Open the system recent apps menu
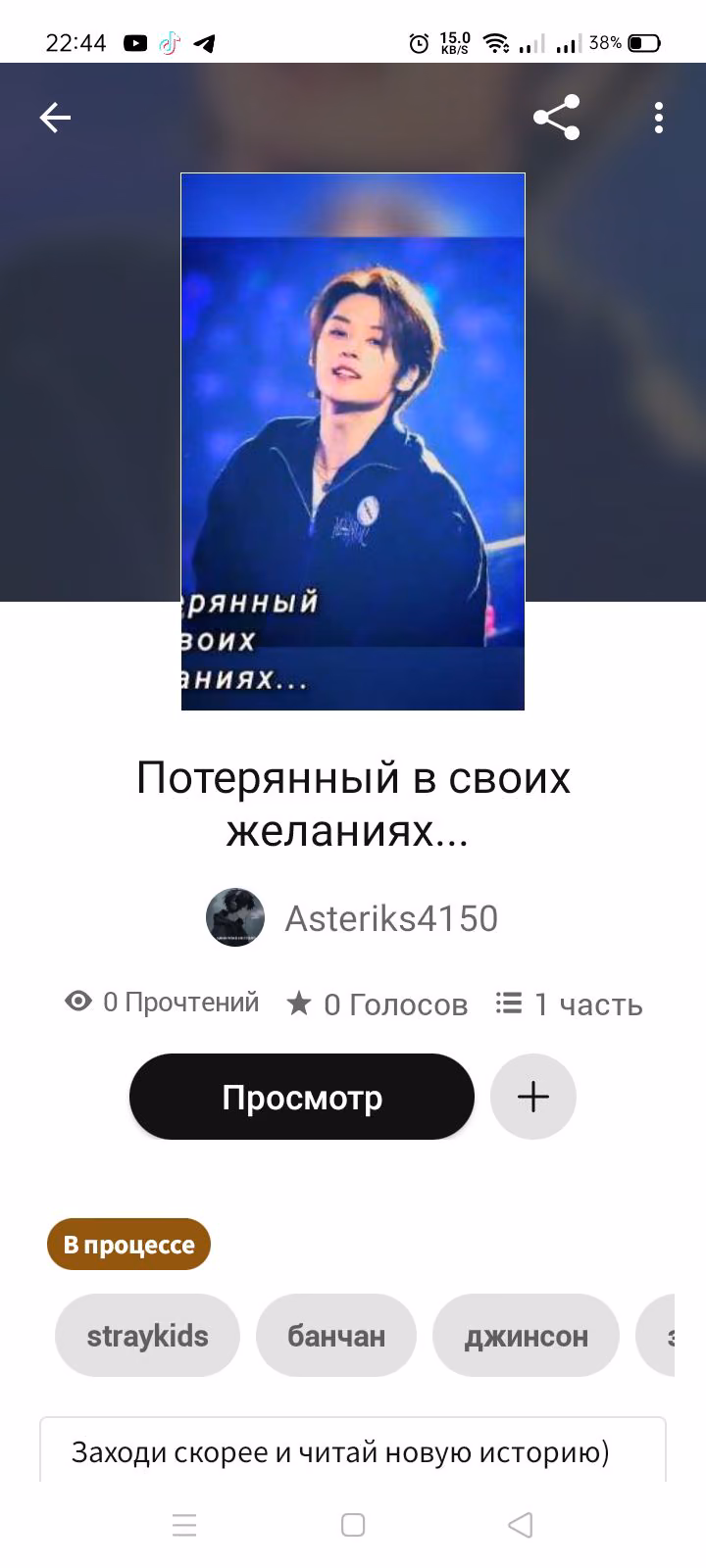706x1568 pixels. point(184,1525)
